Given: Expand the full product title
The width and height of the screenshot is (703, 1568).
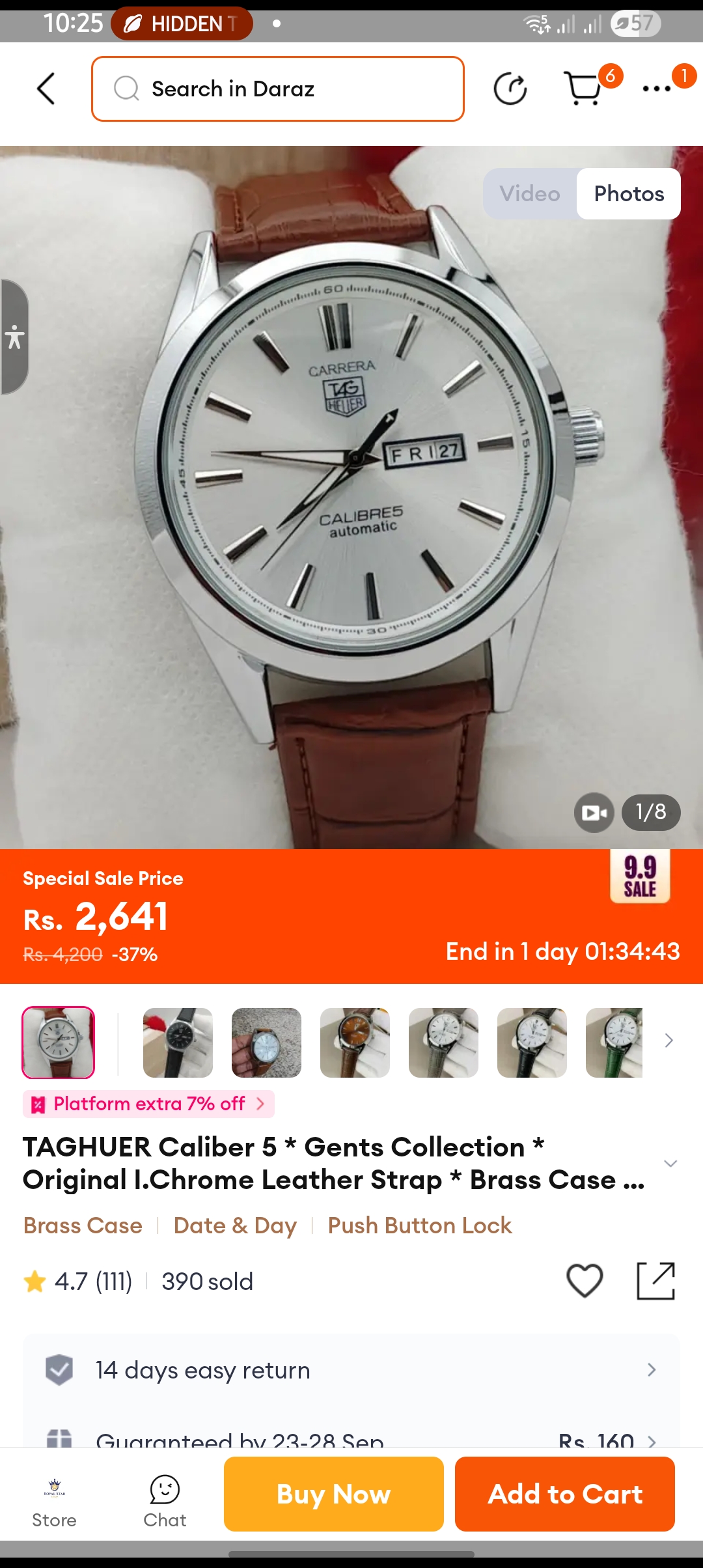Looking at the screenshot, I should [x=670, y=1164].
